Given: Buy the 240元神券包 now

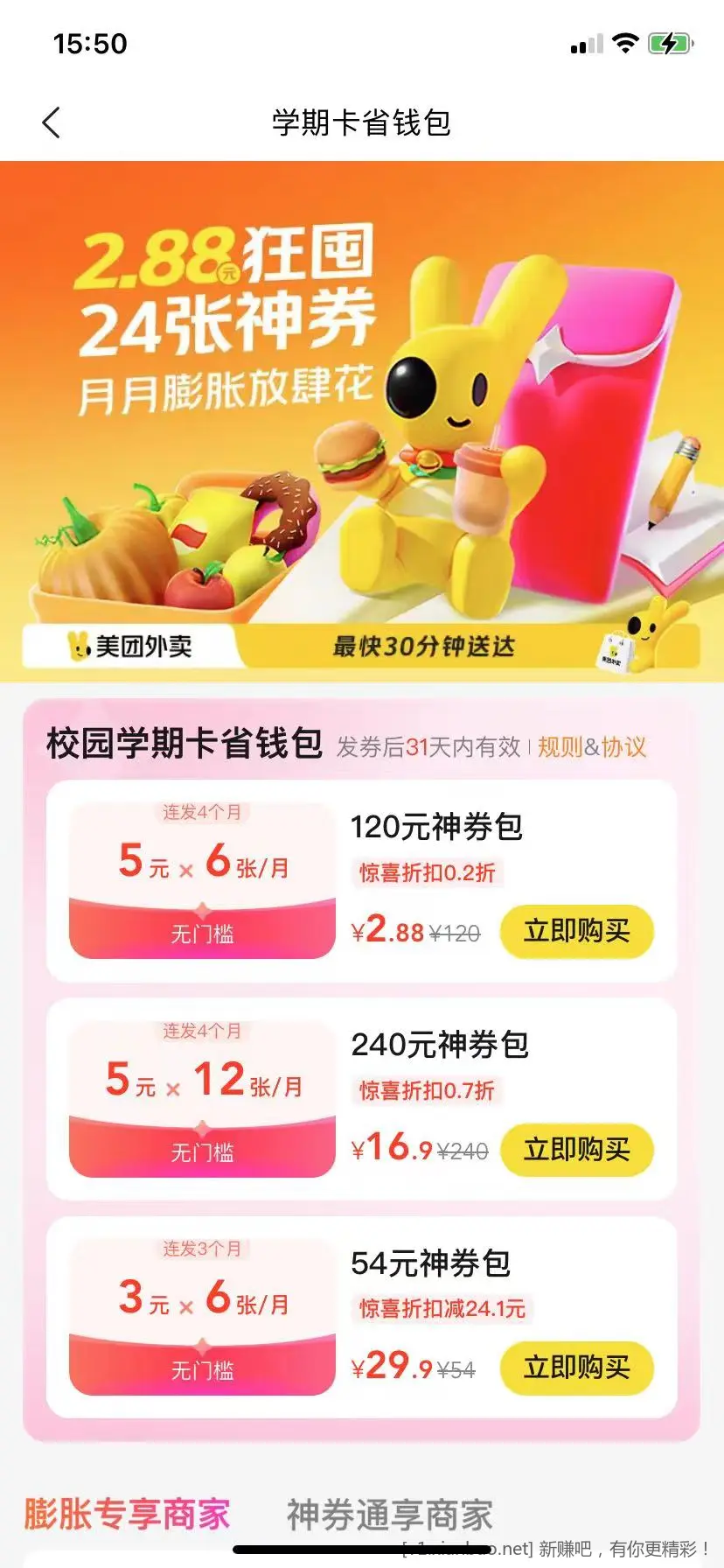Looking at the screenshot, I should pos(576,1149).
